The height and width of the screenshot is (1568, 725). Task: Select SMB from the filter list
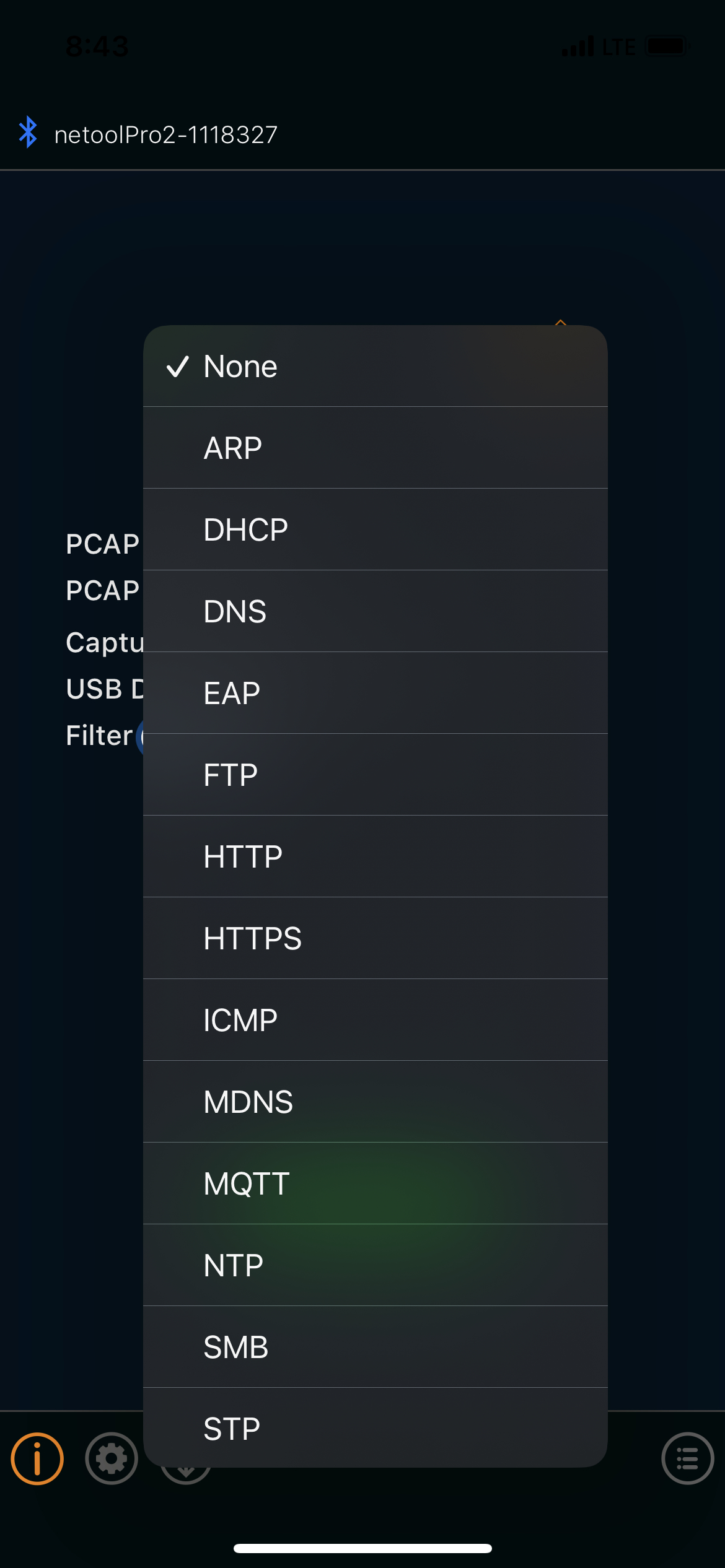coord(374,1347)
